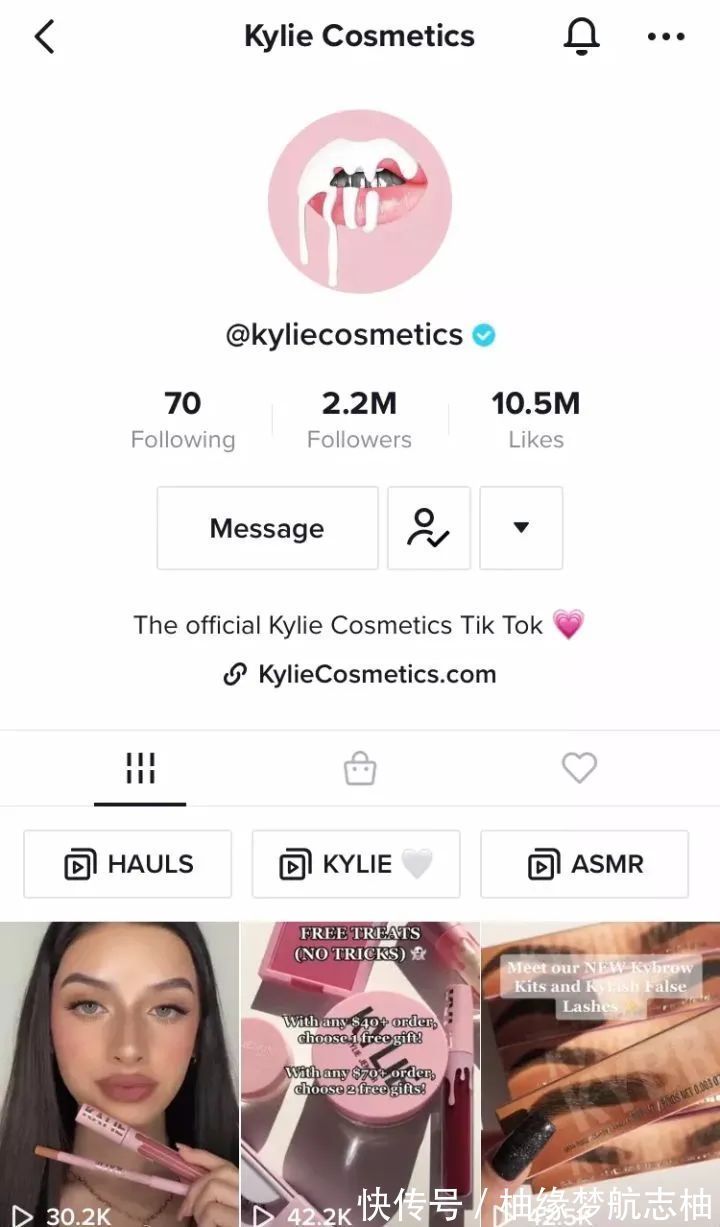Open the three-dot overflow menu

666,37
